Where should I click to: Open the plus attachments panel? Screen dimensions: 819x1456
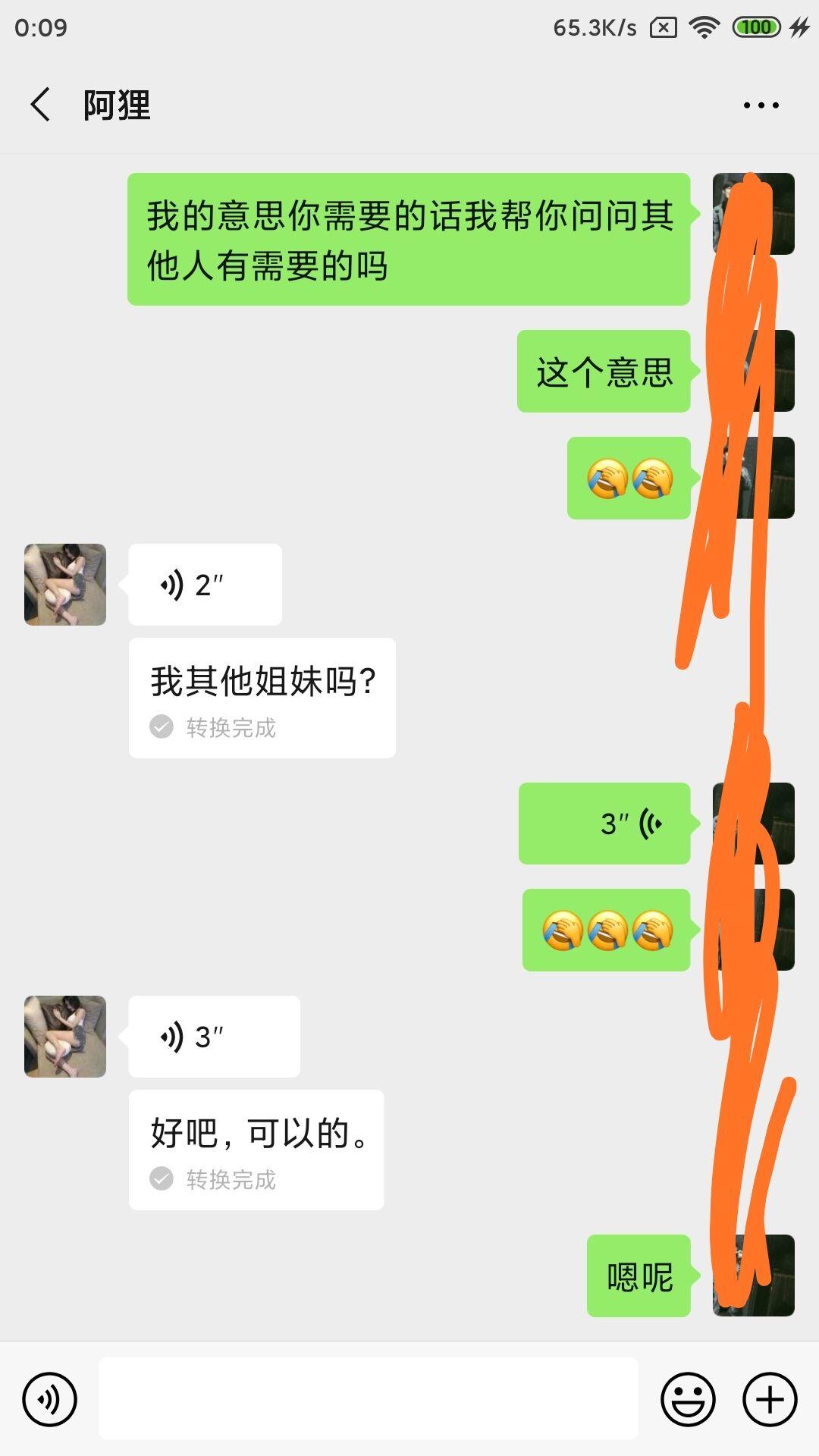770,1399
